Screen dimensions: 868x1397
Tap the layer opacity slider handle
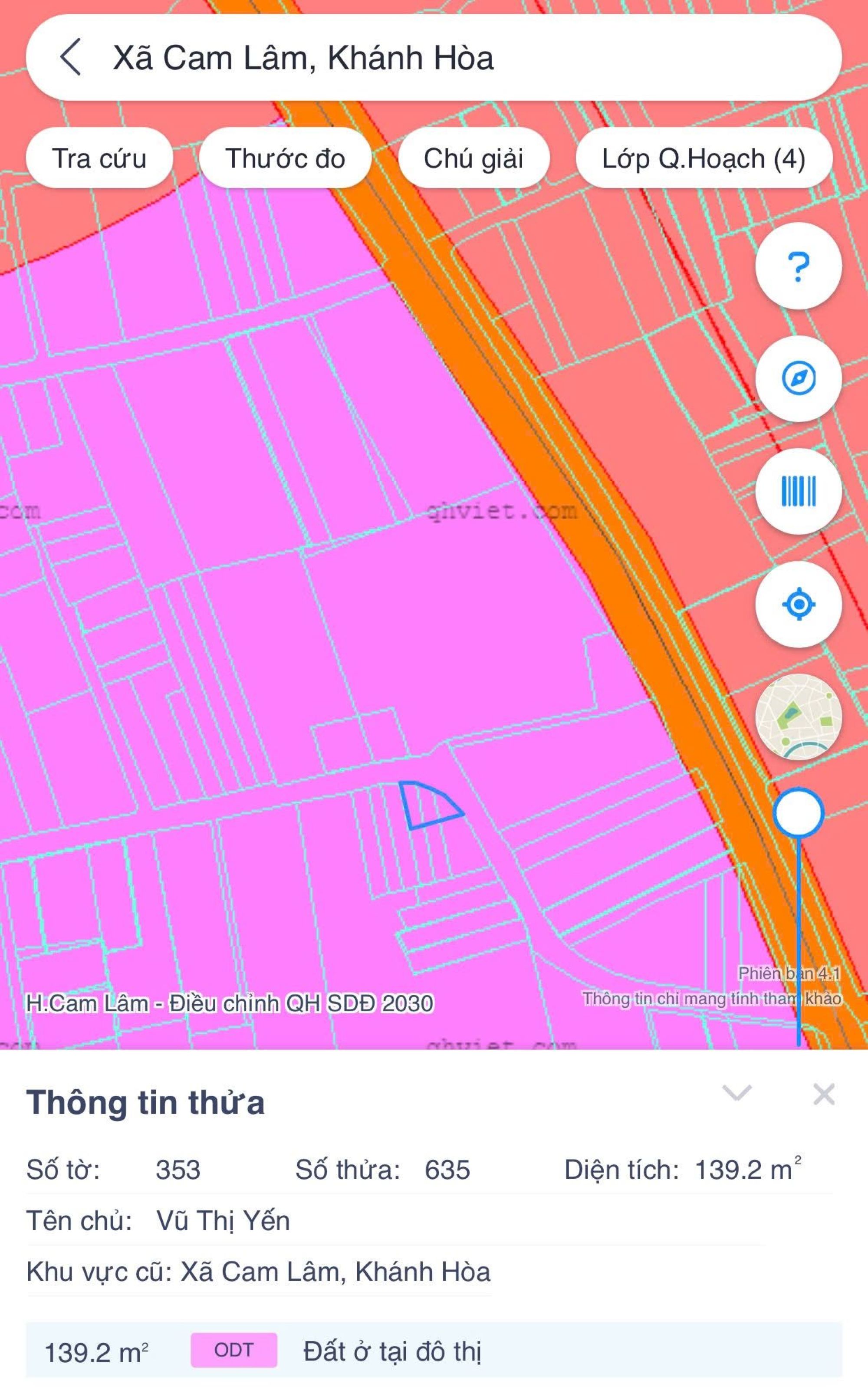[798, 813]
